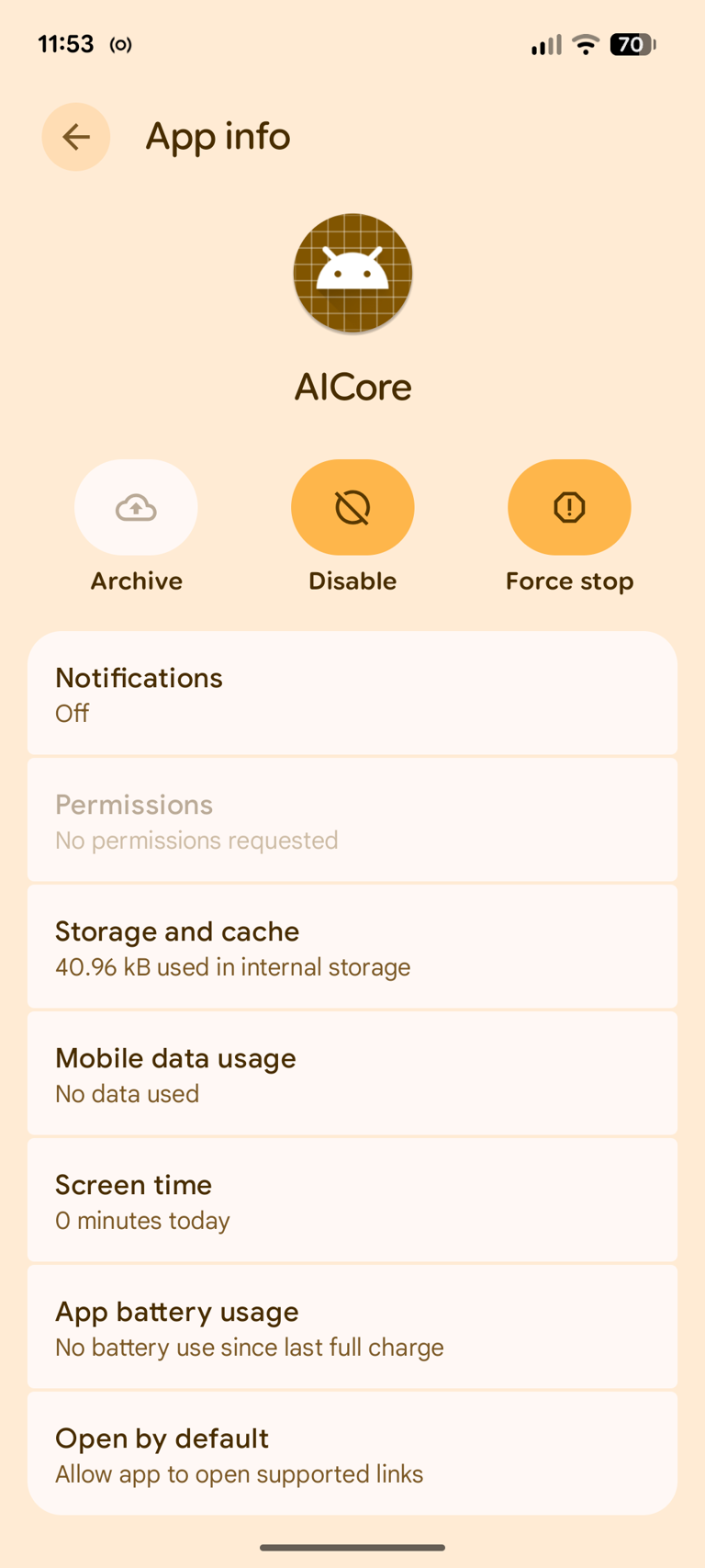Image resolution: width=705 pixels, height=1568 pixels.
Task: Open the Permissions entry
Action: click(352, 820)
